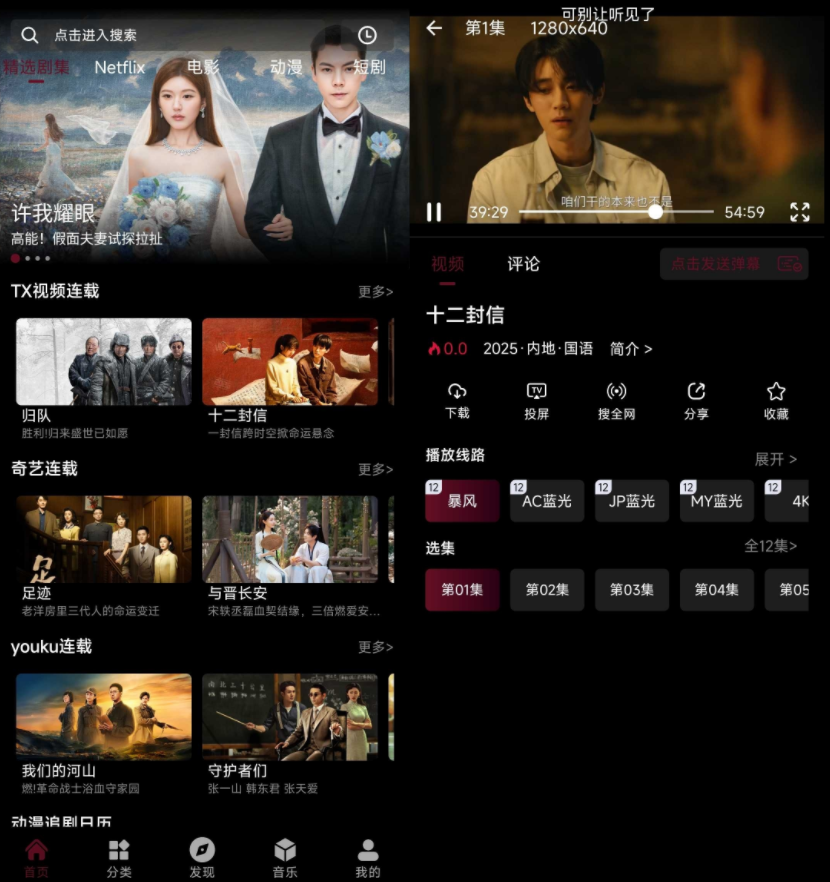Screen dimensions: 830x882
Task: Open the watch history clock icon
Action: [367, 35]
